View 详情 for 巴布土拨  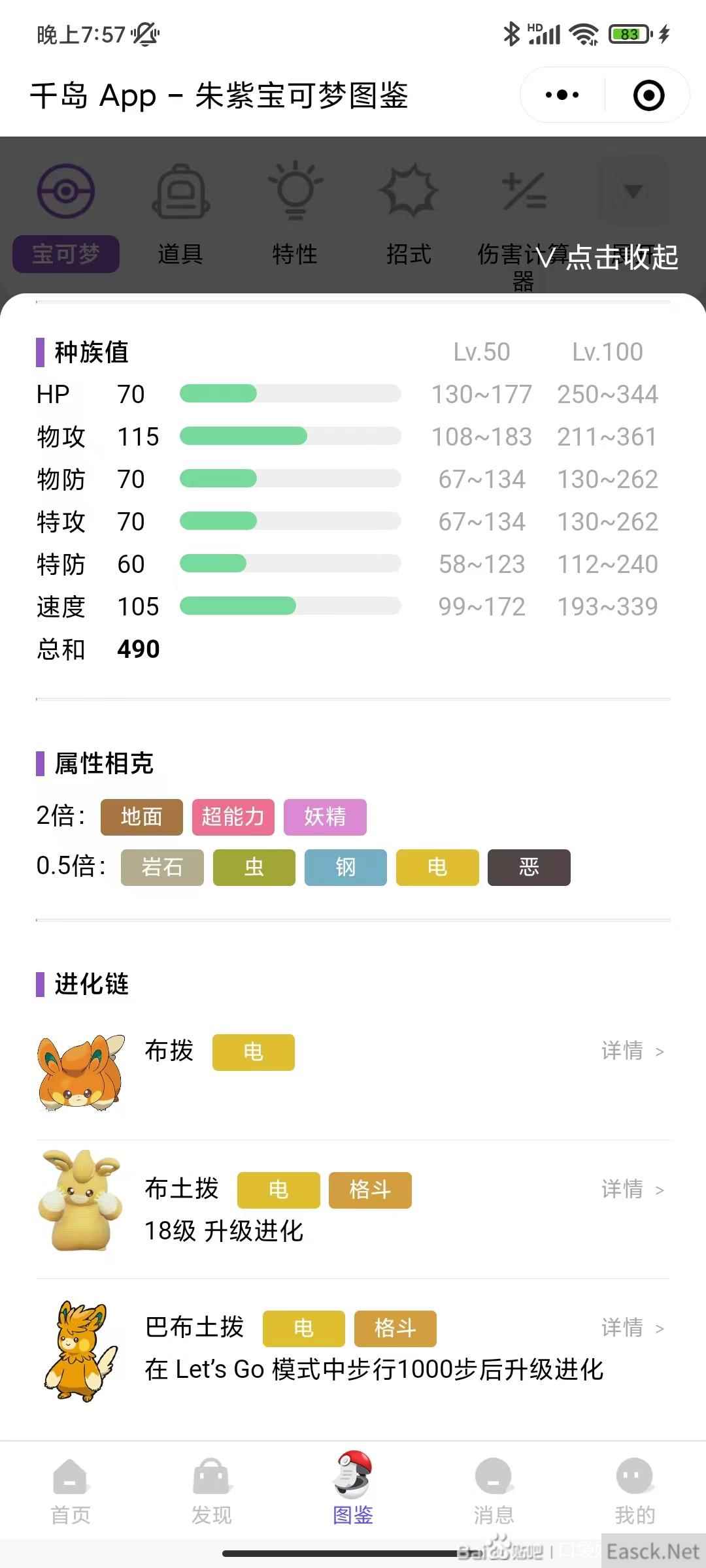coord(631,1328)
